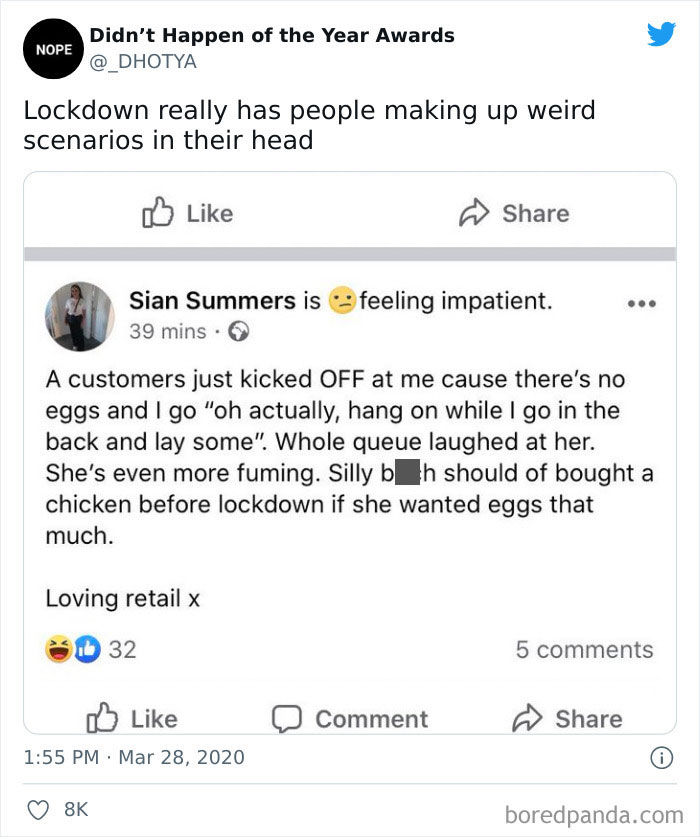
Task: Tap the Twitter bird icon
Action: point(661,35)
